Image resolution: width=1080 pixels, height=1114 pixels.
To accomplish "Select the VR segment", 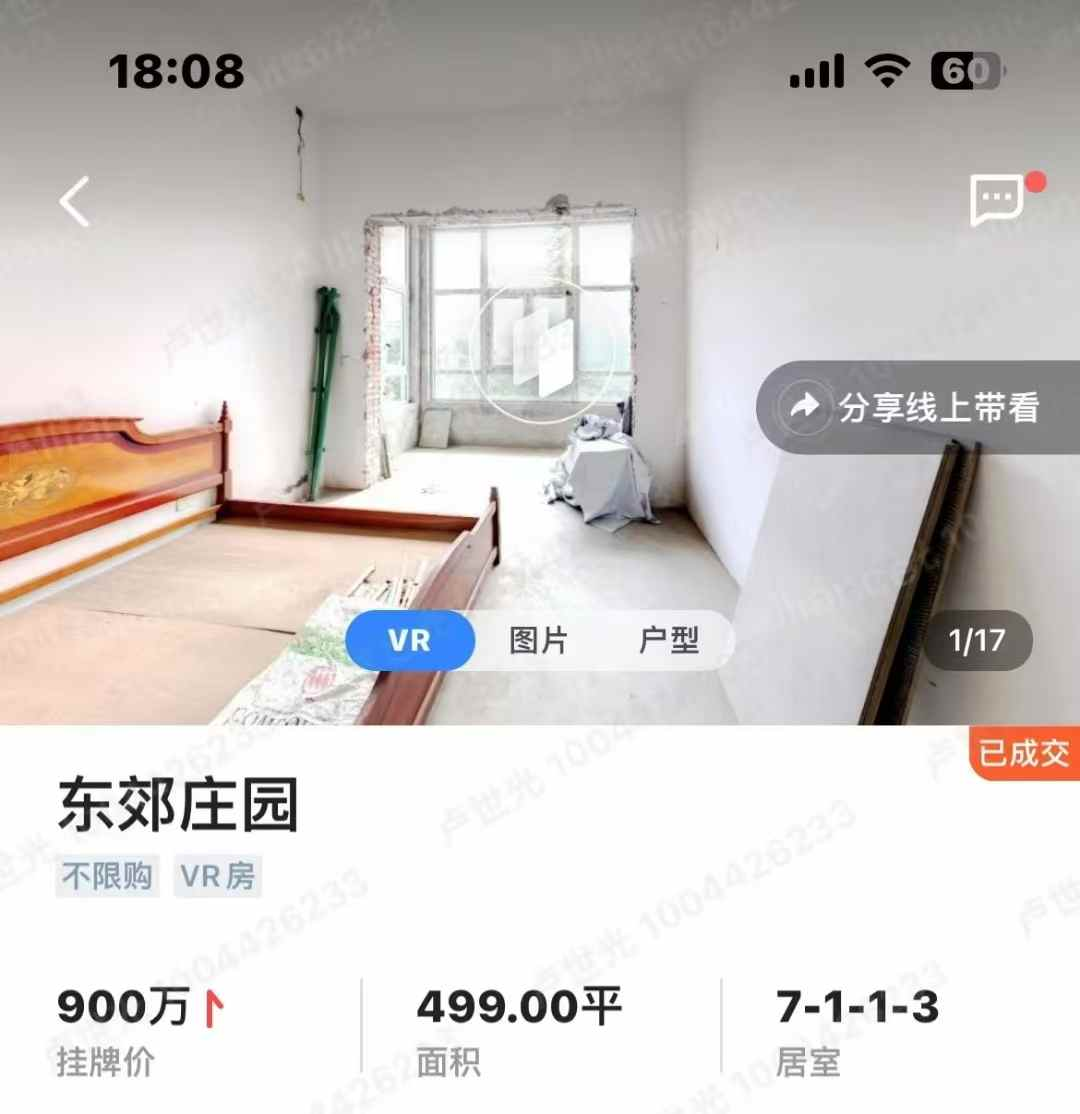I will click(x=410, y=641).
